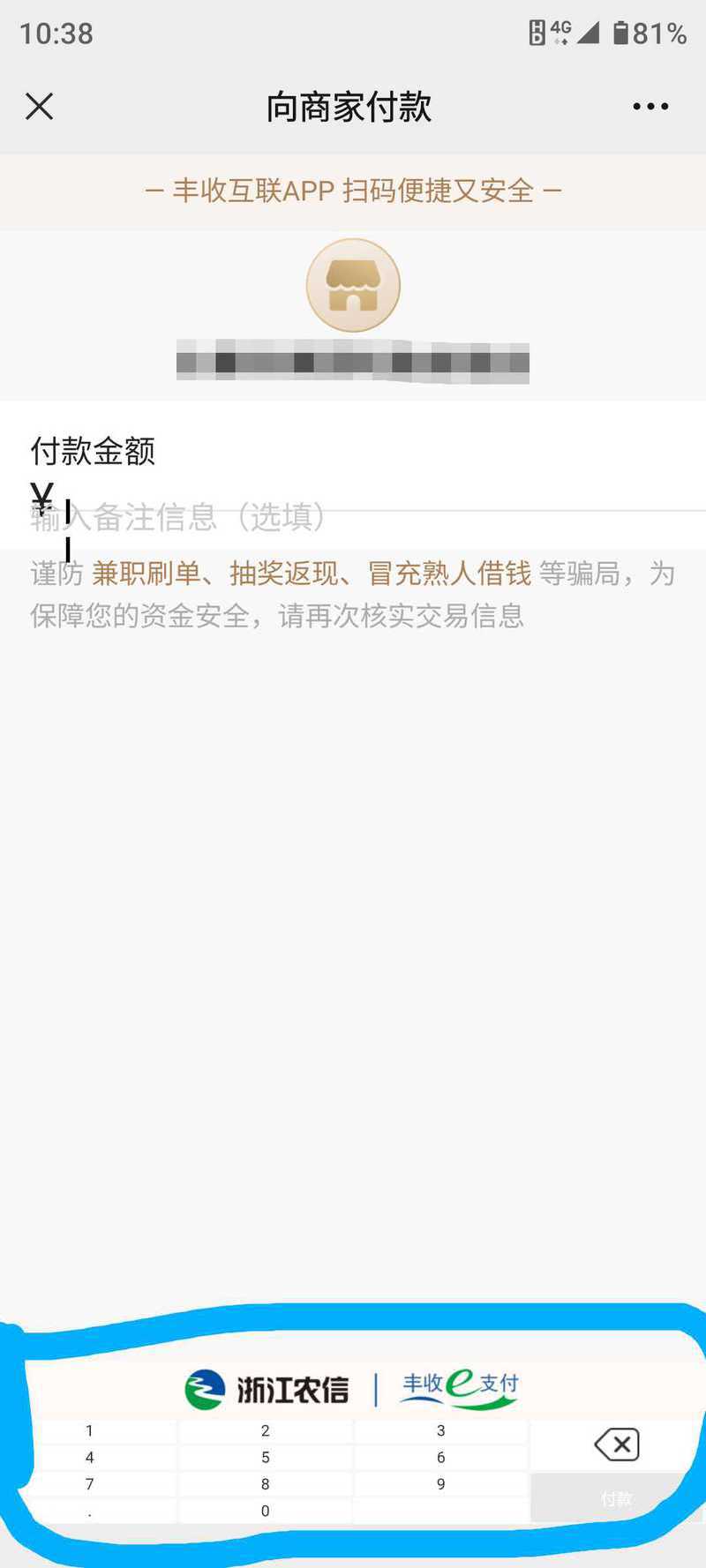Tap digit 9 on the keypad

pos(440,1484)
